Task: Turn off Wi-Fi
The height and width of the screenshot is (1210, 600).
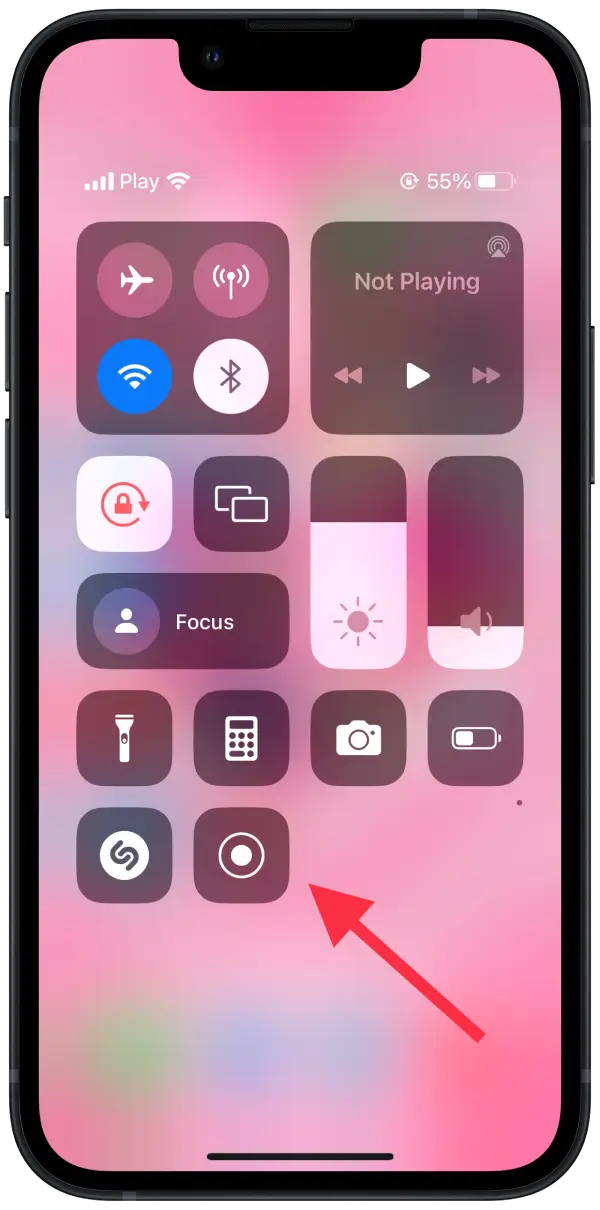Action: click(135, 376)
